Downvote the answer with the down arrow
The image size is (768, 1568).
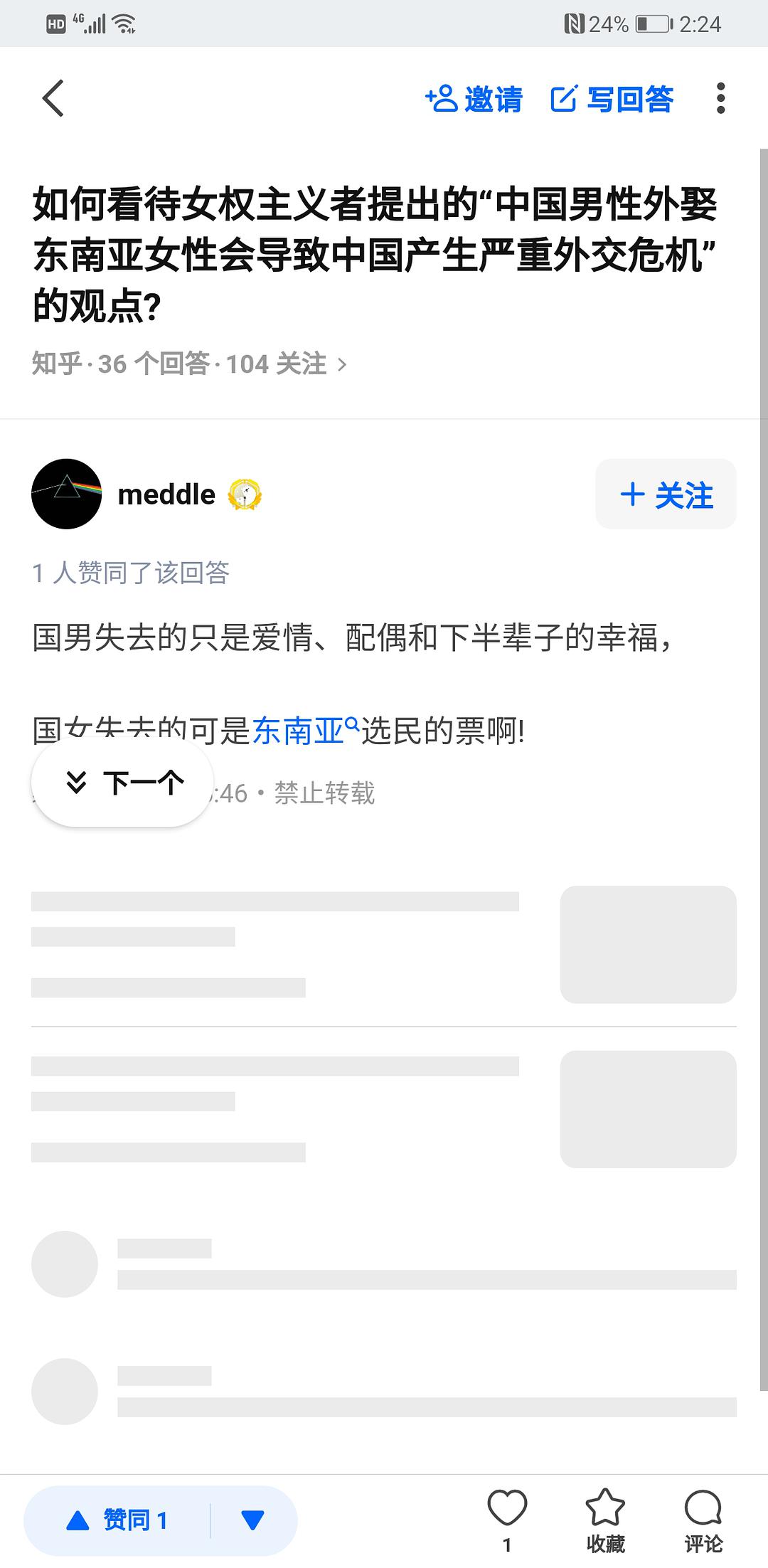(x=253, y=1520)
